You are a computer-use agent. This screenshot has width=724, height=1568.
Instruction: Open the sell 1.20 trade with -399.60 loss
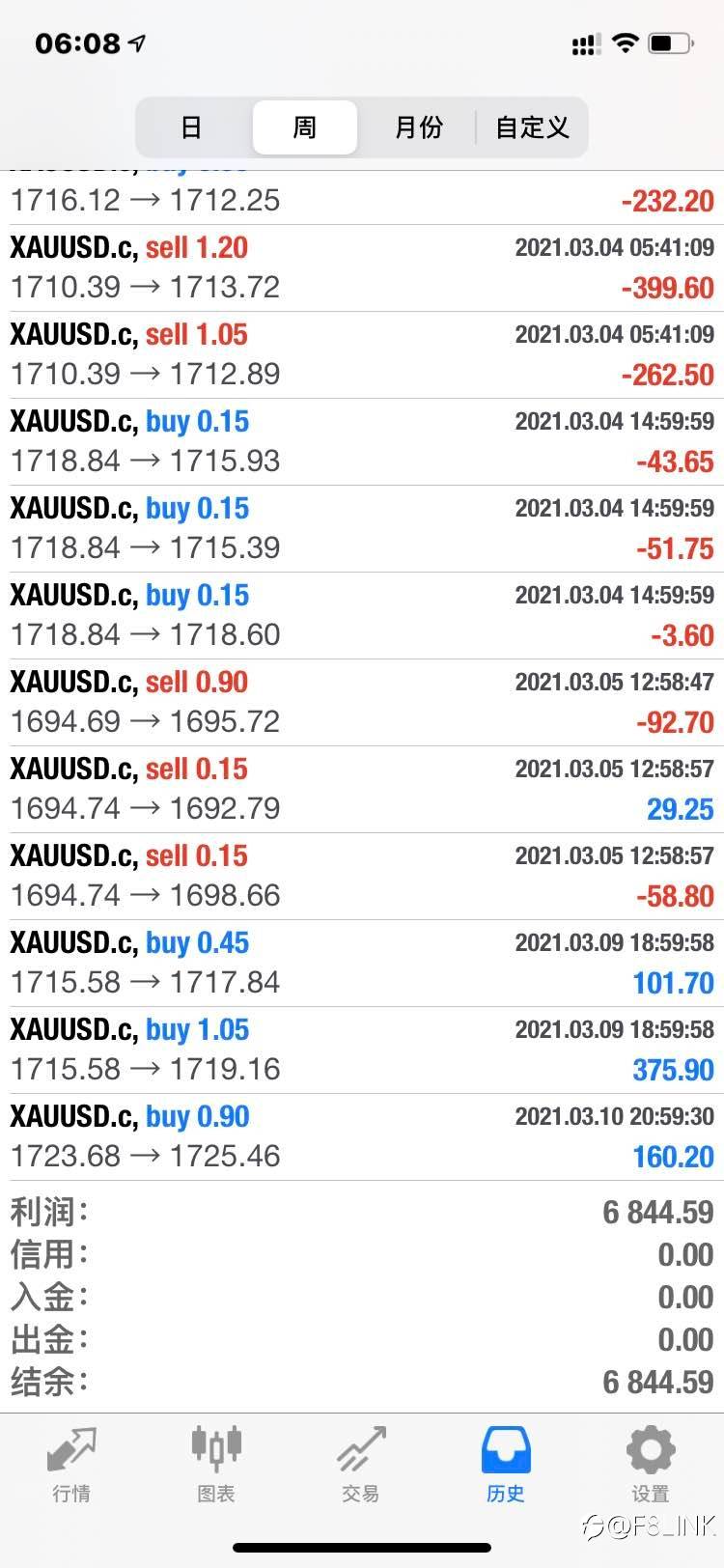click(x=362, y=267)
